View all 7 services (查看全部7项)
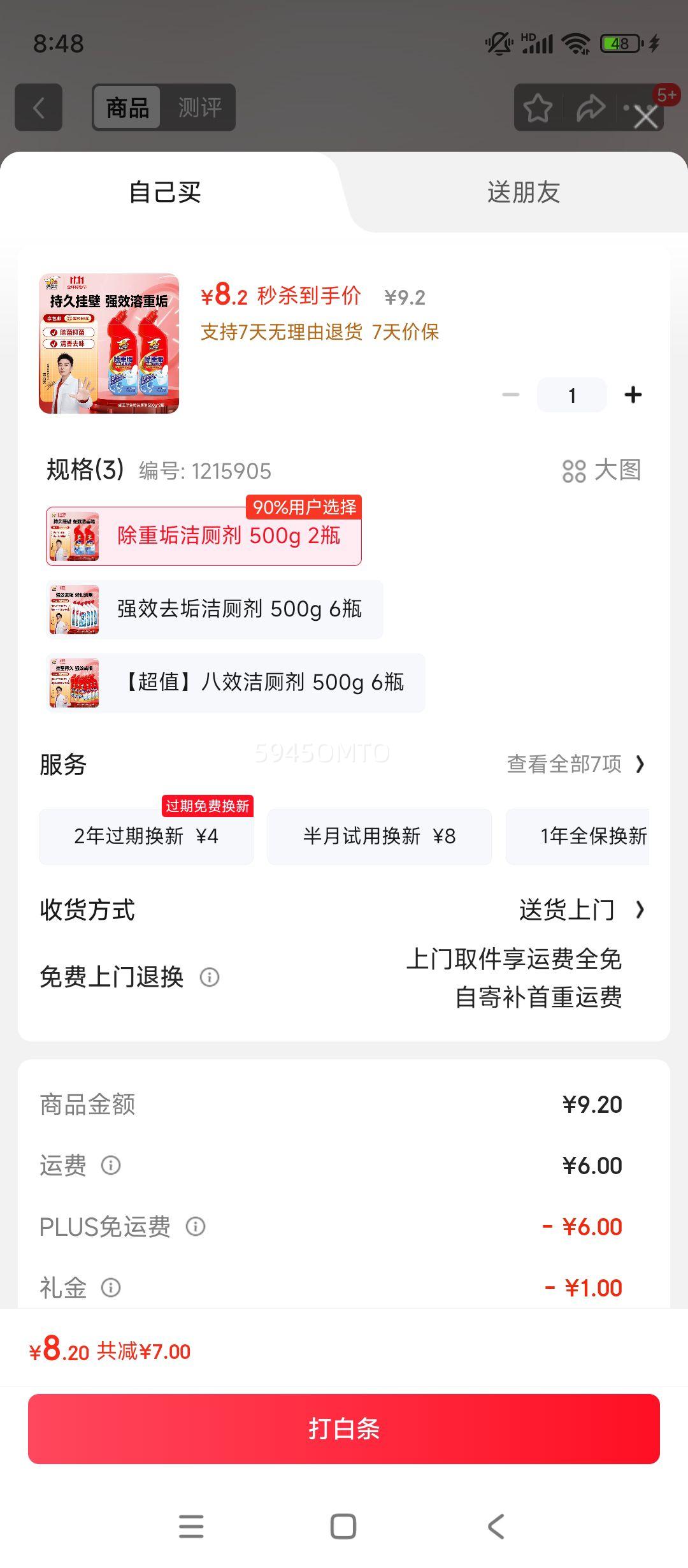The height and width of the screenshot is (1568, 688). coord(575,764)
